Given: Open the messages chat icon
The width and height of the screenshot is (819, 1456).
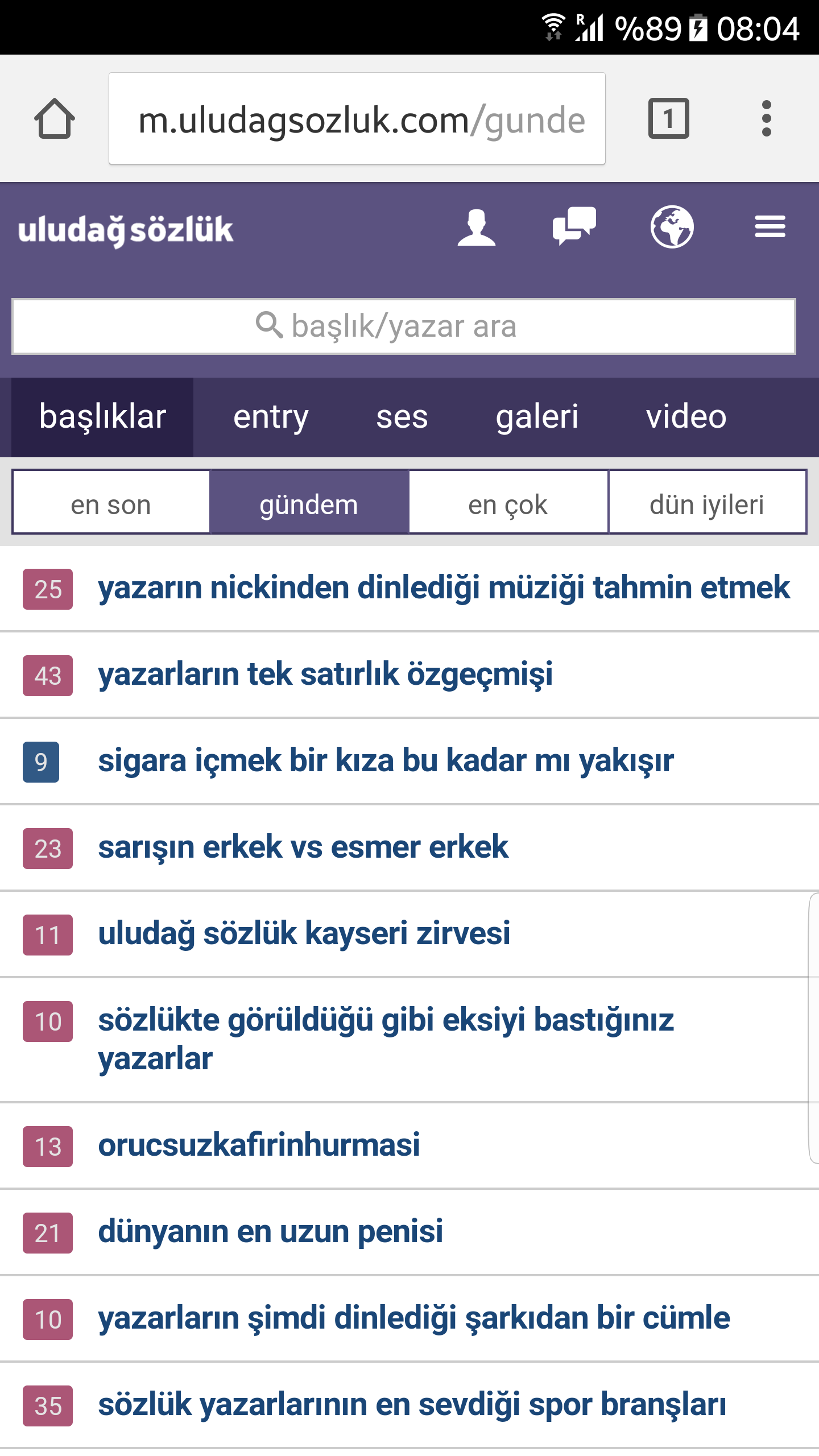Looking at the screenshot, I should tap(574, 226).
